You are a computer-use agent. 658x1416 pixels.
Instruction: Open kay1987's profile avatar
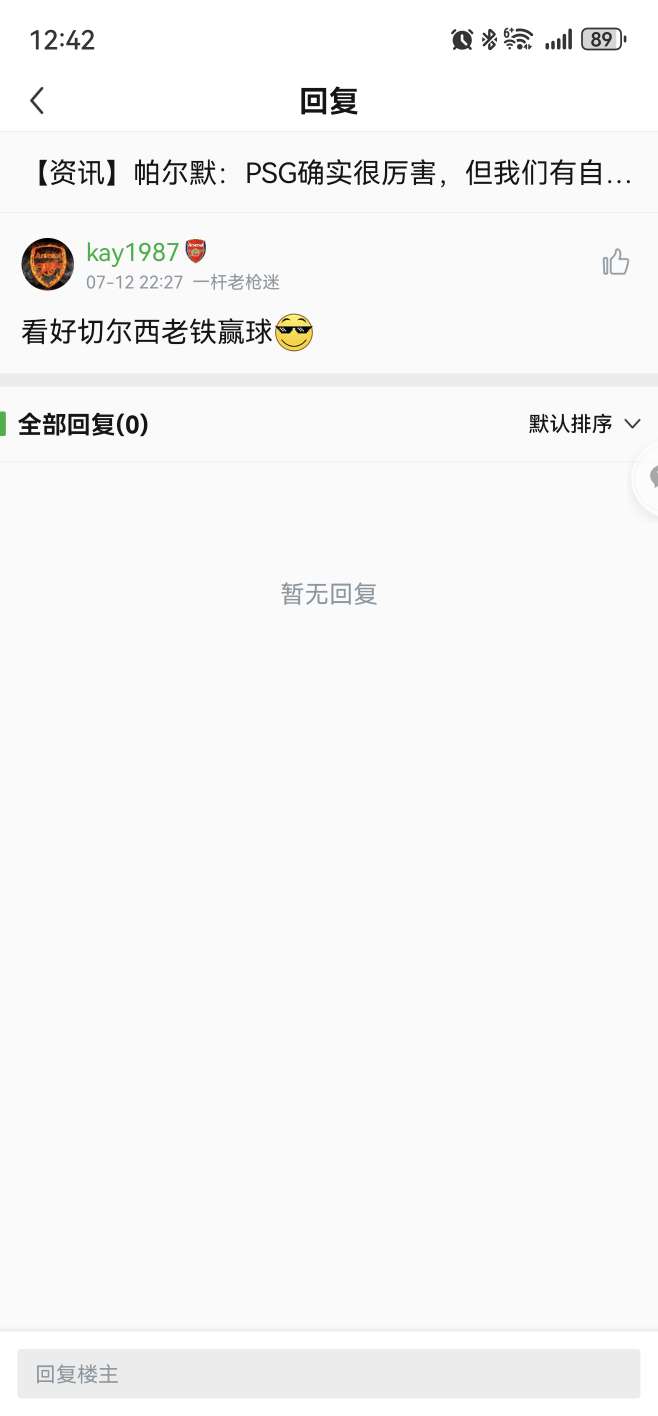click(48, 264)
